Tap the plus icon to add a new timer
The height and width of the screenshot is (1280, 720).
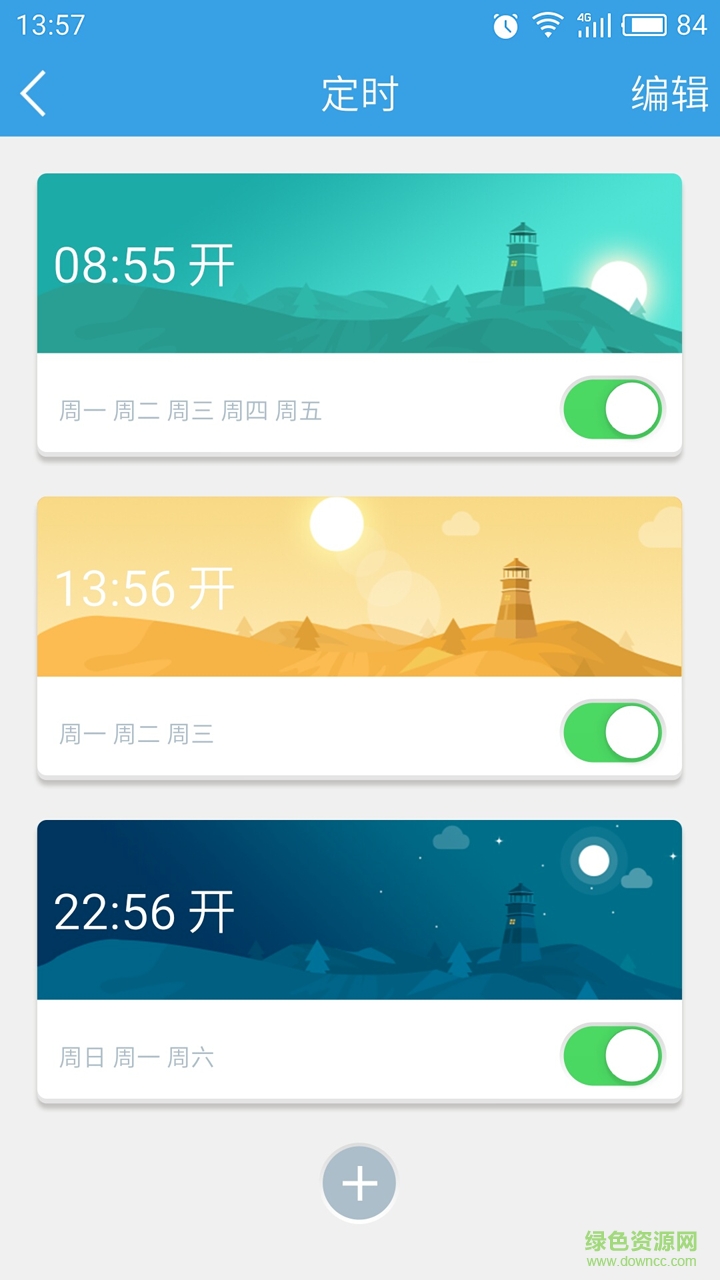point(359,1182)
